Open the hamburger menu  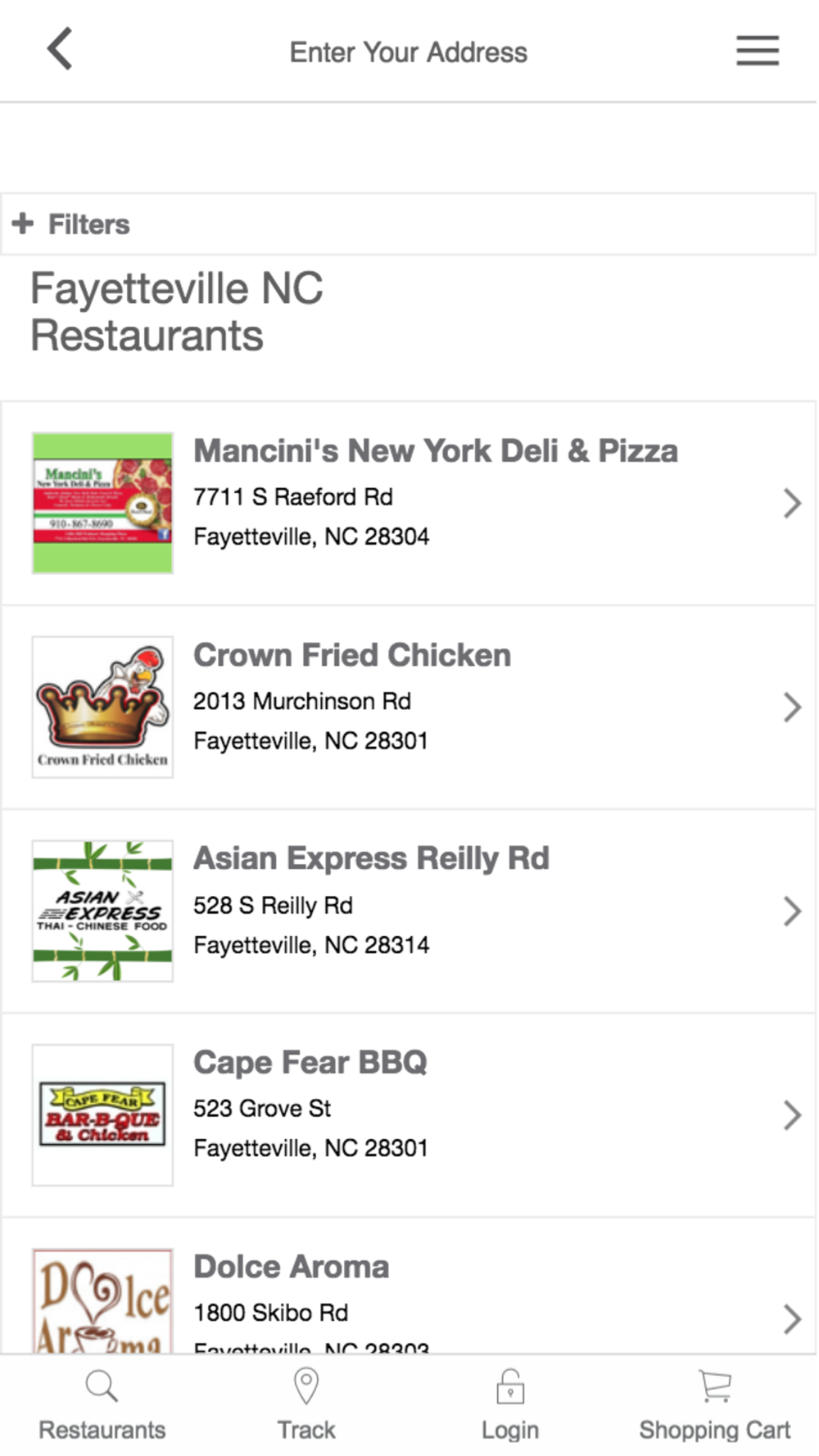point(757,51)
